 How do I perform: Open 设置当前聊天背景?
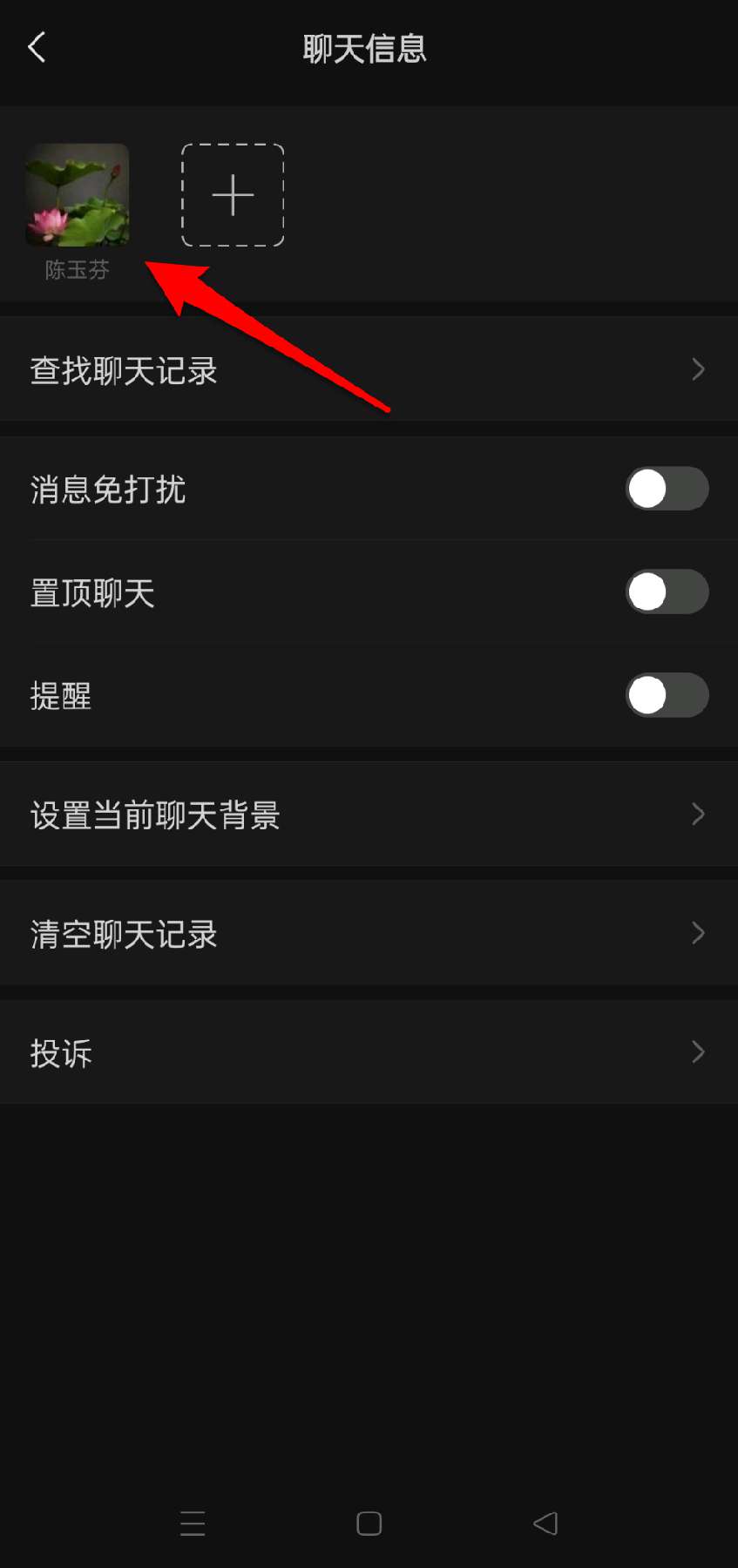click(x=369, y=815)
